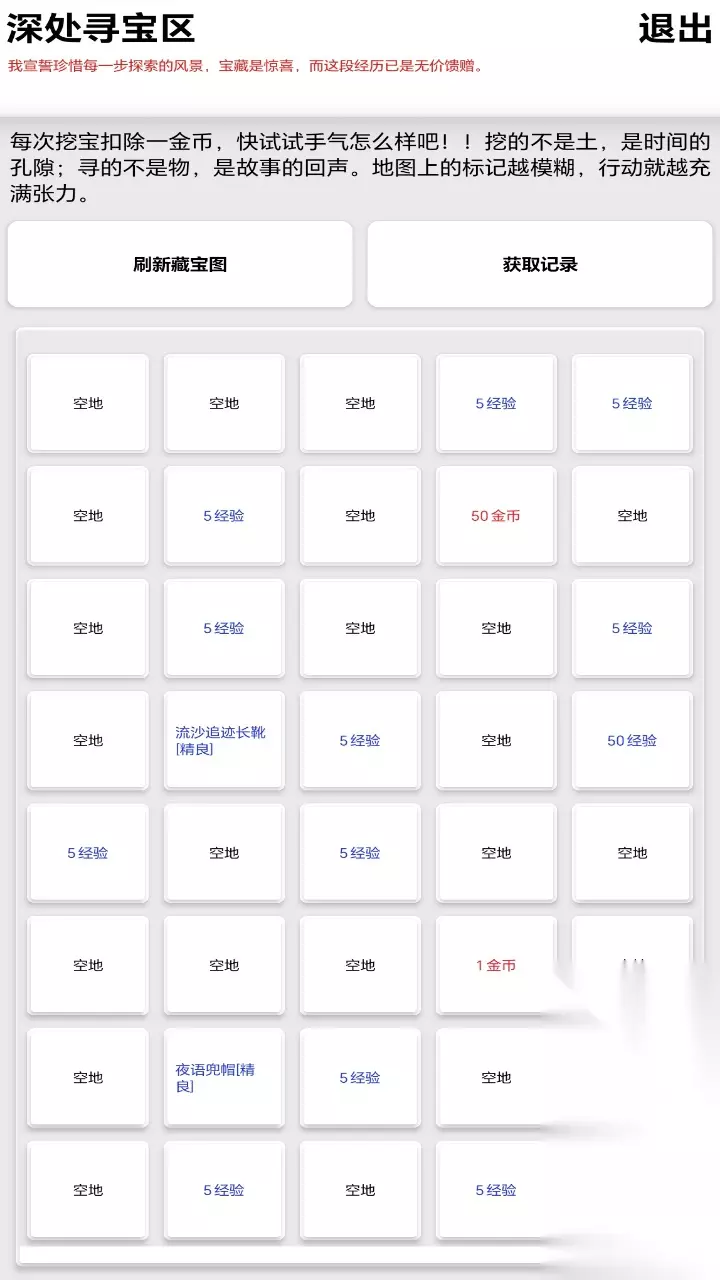Screen dimensions: 720x1280
Task: Refresh the map with 刷新藏宝图
Action: (180, 264)
